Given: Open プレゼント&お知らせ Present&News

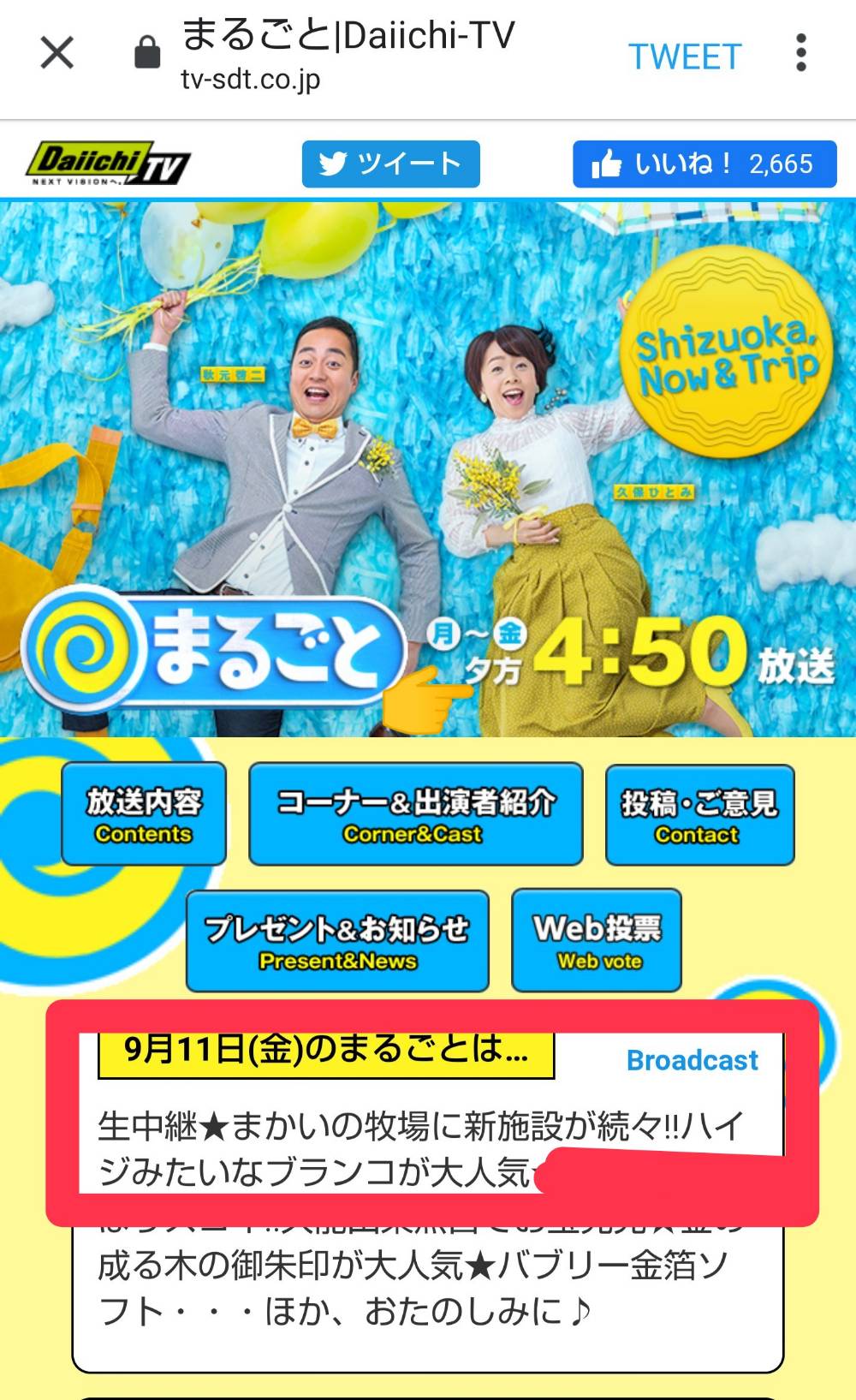Looking at the screenshot, I should click(337, 940).
